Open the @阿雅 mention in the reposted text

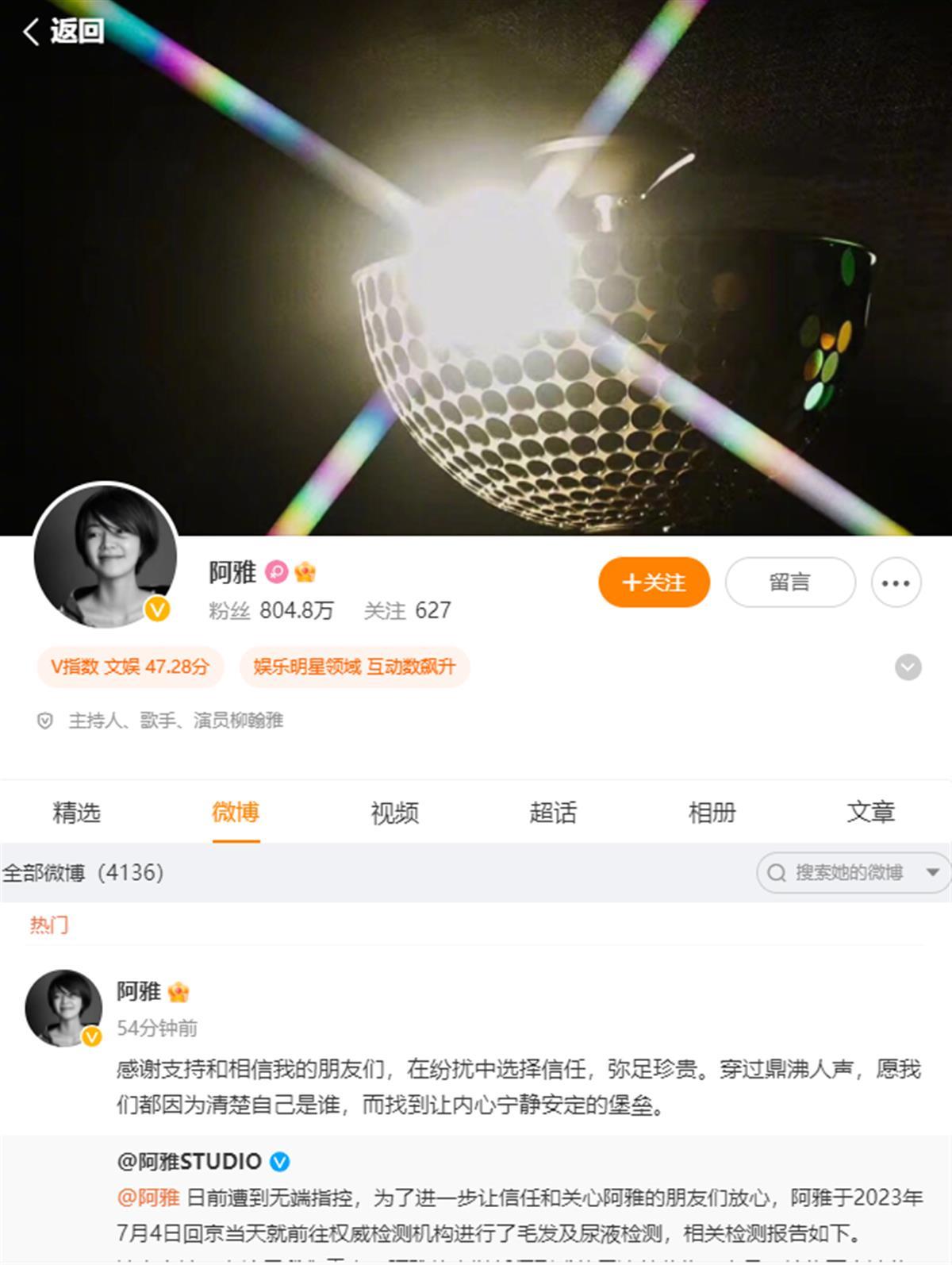[x=148, y=1198]
